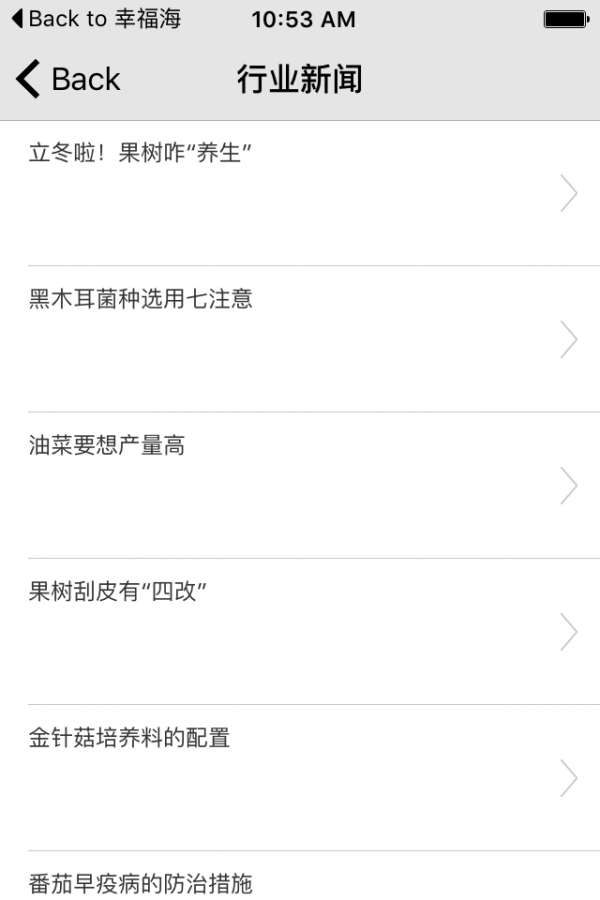Open 金针菇培养料的配置
600x900 pixels.
(x=300, y=777)
